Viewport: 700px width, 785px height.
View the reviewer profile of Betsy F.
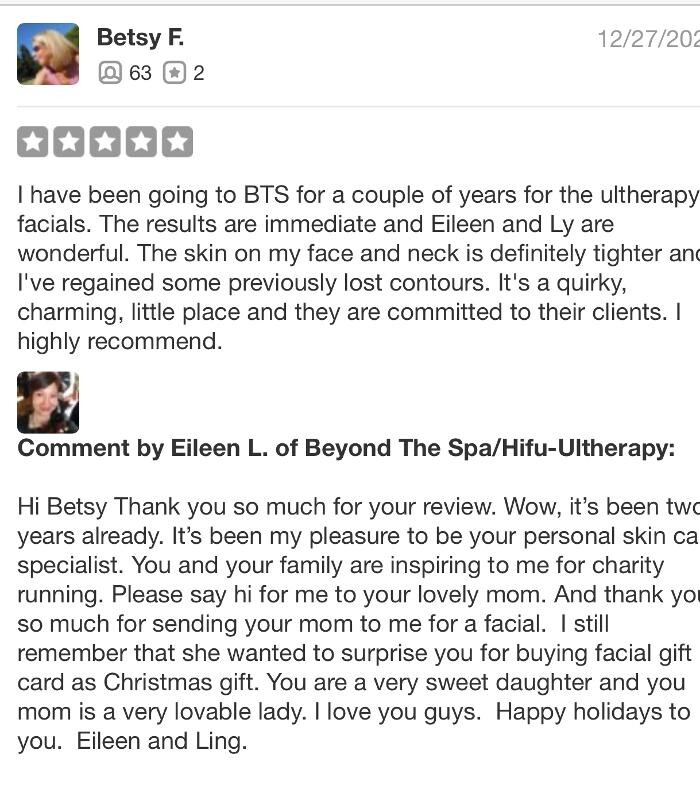click(x=140, y=38)
